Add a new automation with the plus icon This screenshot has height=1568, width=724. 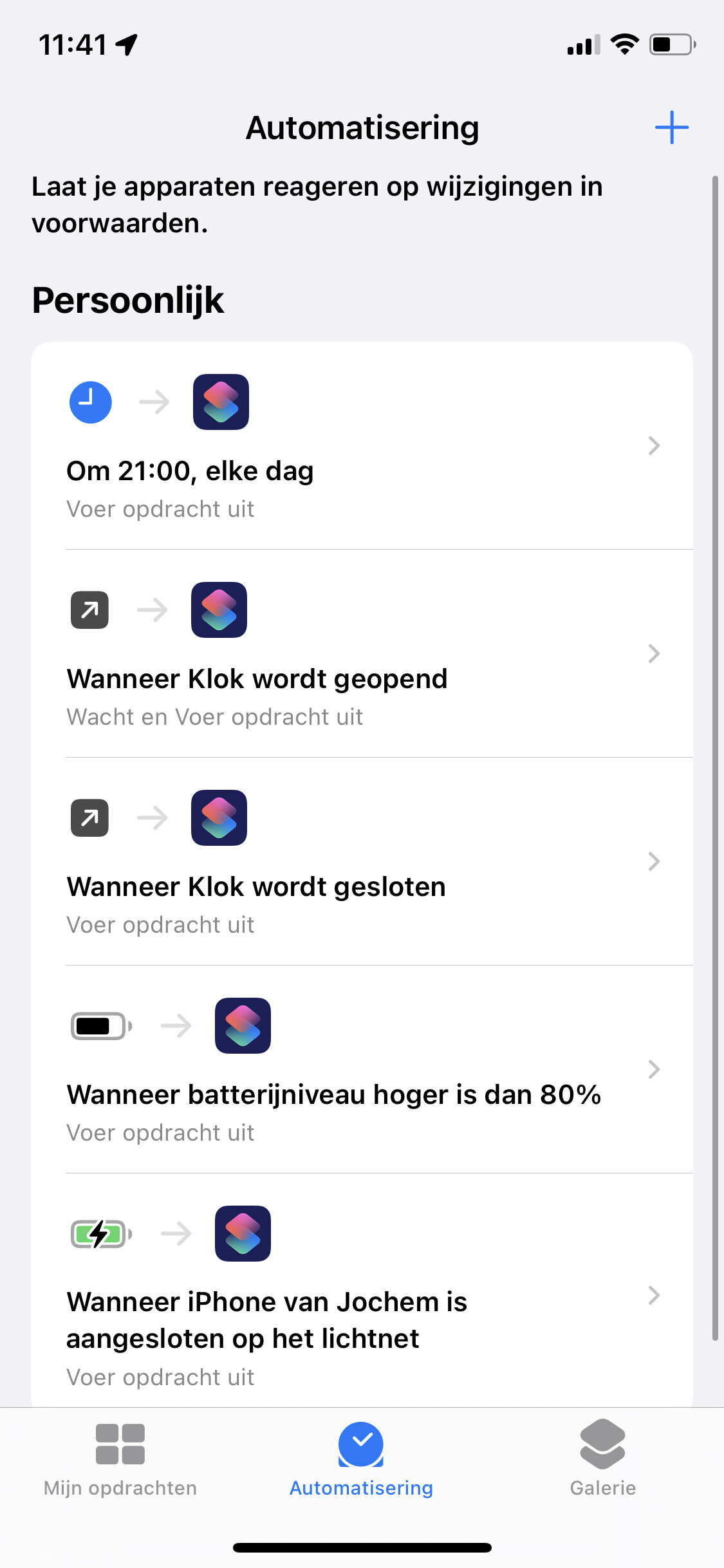pyautogui.click(x=671, y=127)
